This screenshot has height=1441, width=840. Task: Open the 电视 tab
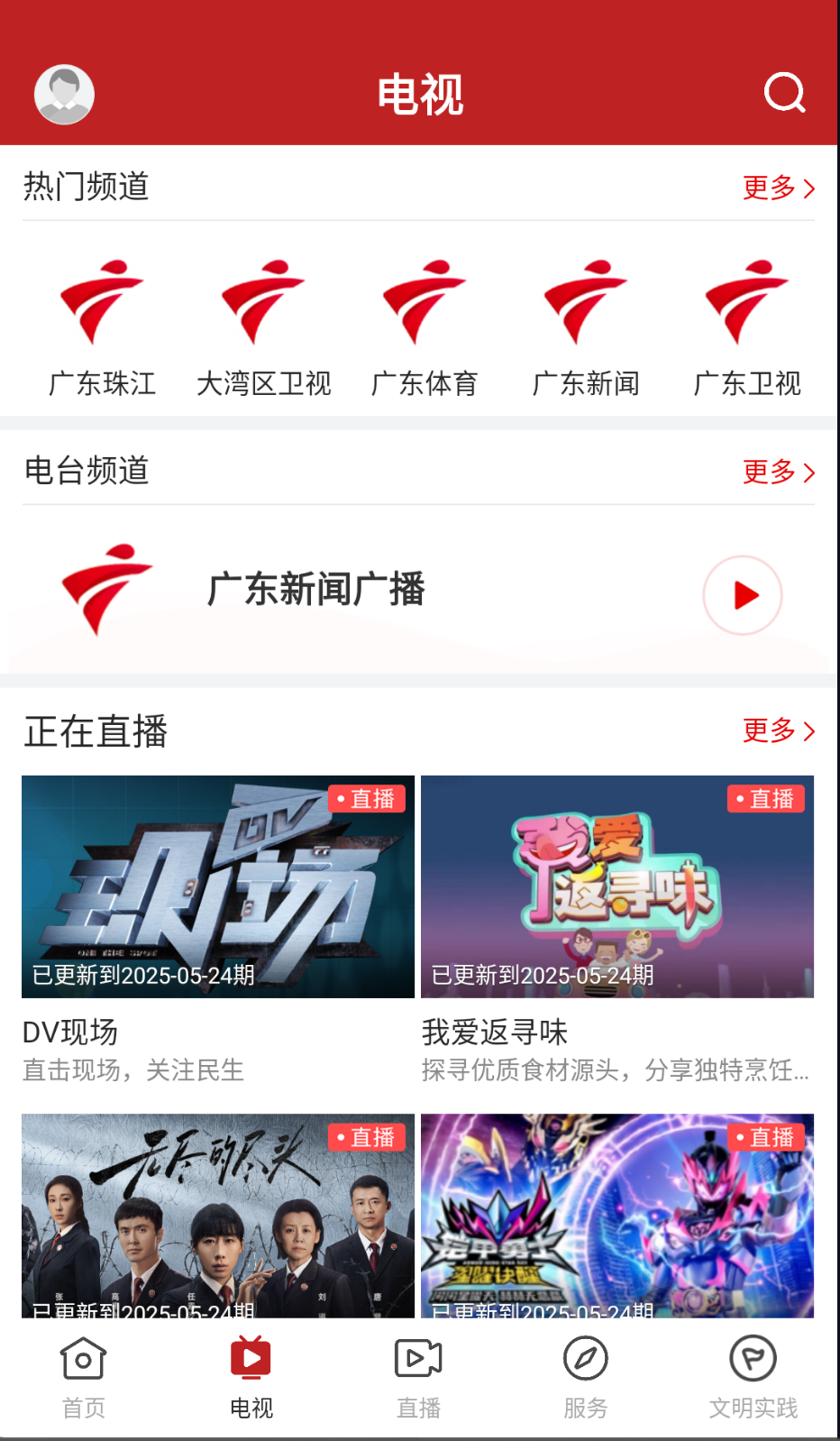(x=250, y=1375)
